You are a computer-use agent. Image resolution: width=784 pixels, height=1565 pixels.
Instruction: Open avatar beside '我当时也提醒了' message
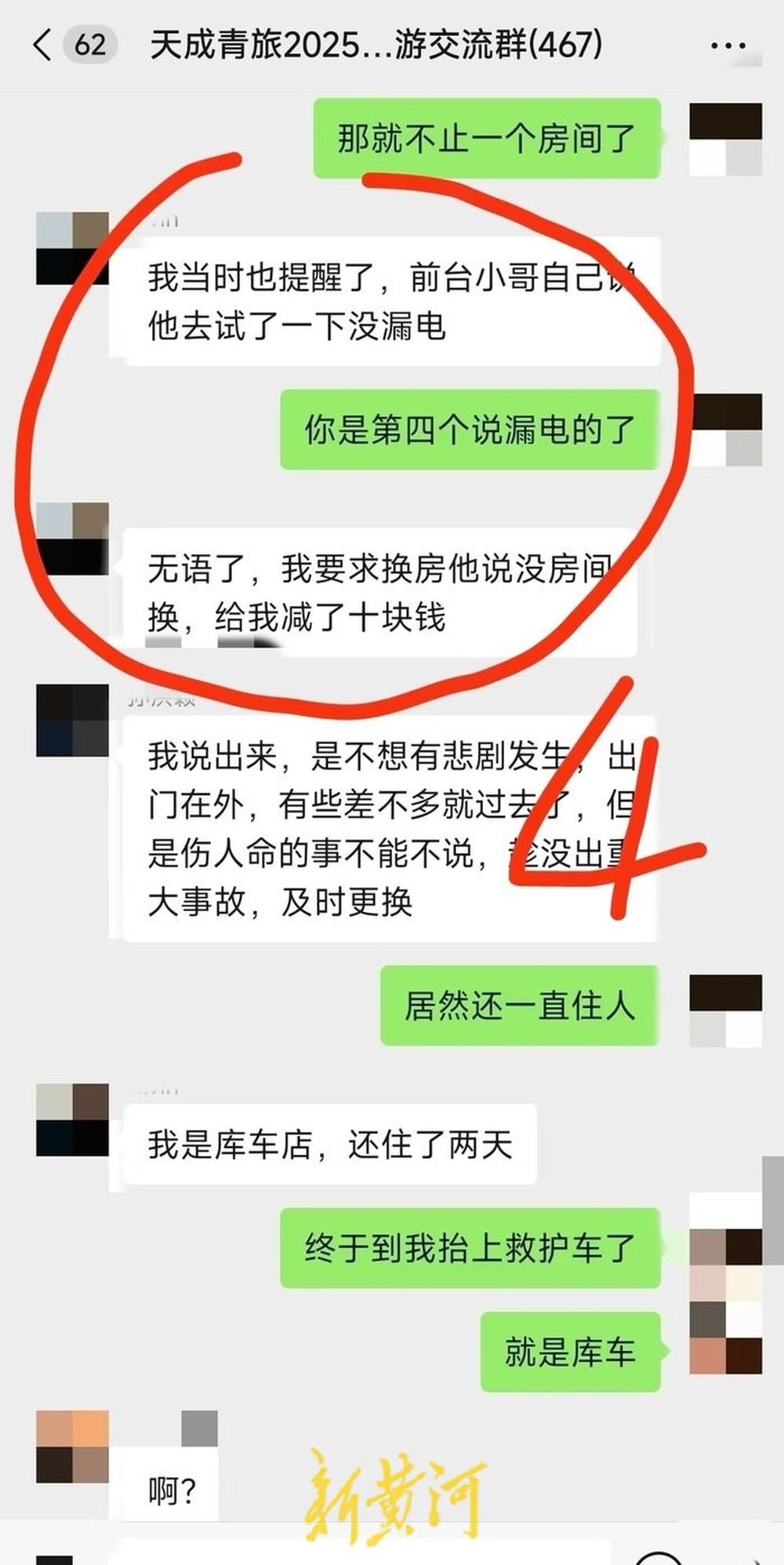pos(72,248)
